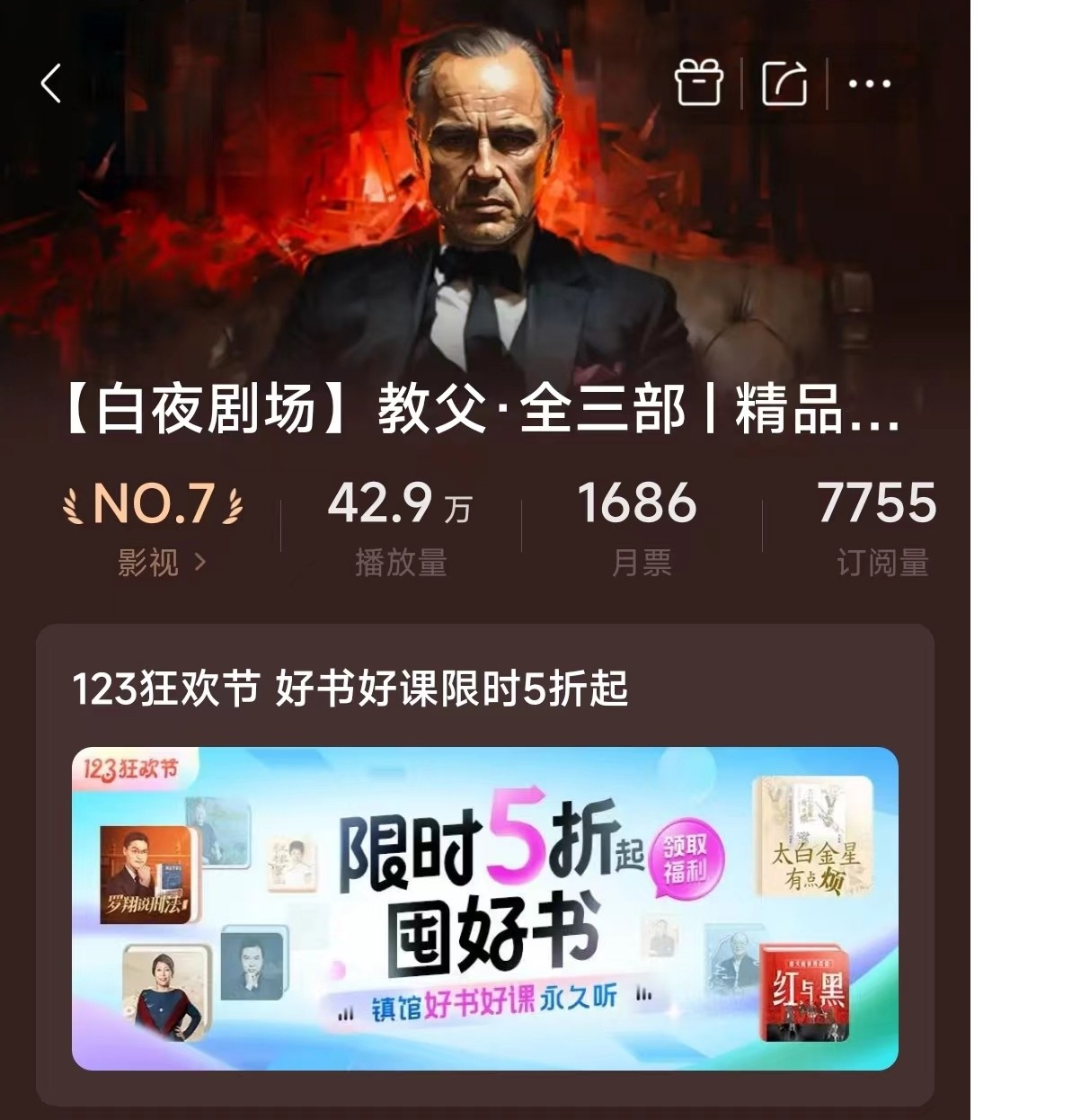Open the gift box icon

click(698, 83)
